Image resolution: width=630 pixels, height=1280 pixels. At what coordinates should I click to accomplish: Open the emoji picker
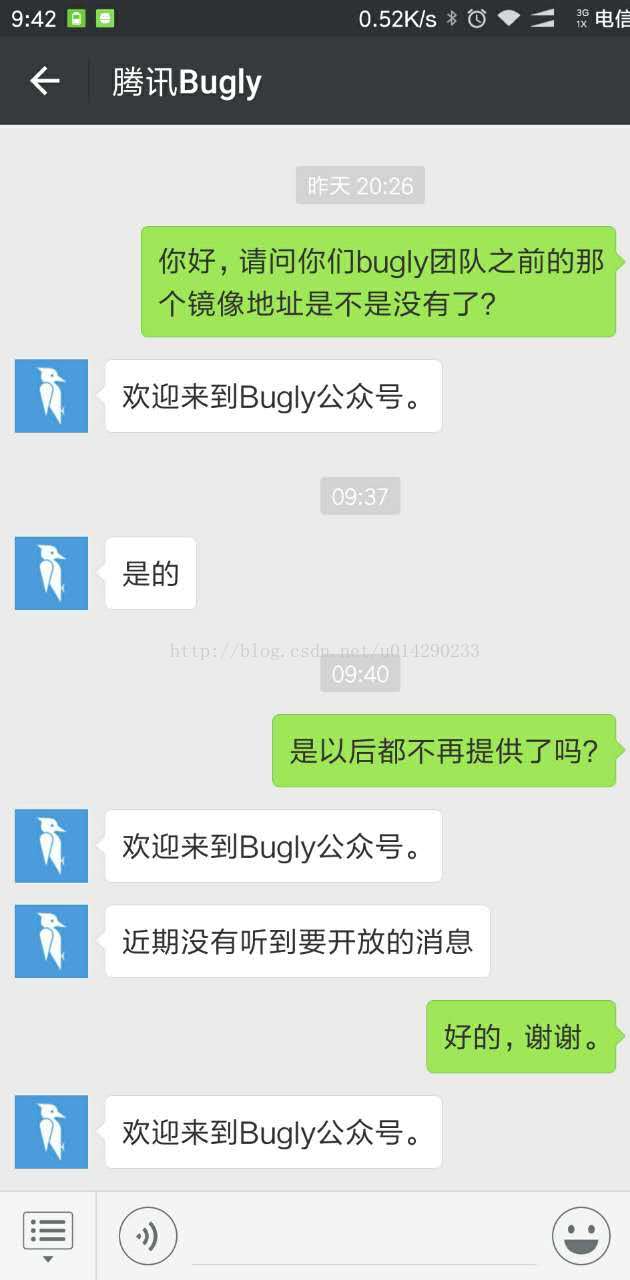[581, 1236]
